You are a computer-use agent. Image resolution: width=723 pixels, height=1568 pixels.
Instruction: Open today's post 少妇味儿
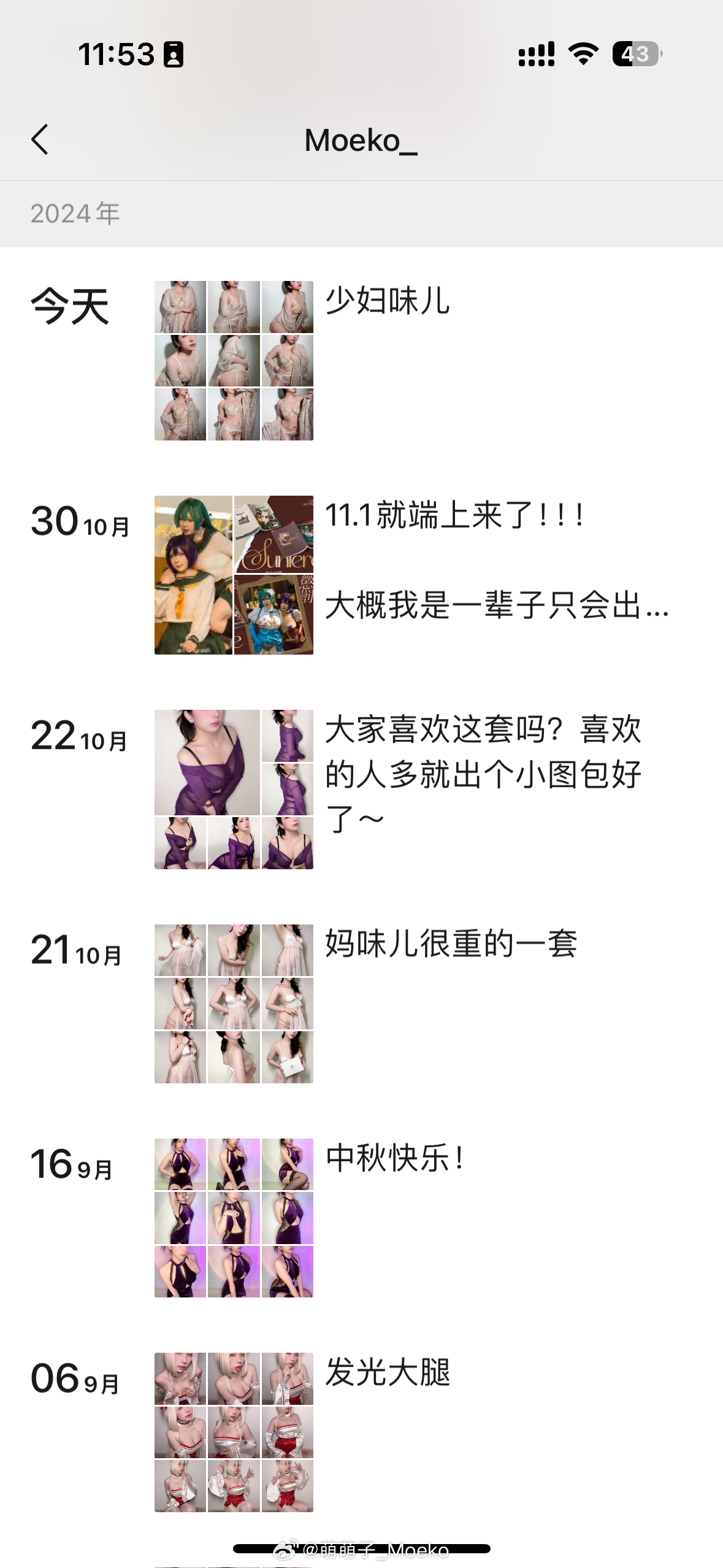tap(388, 301)
